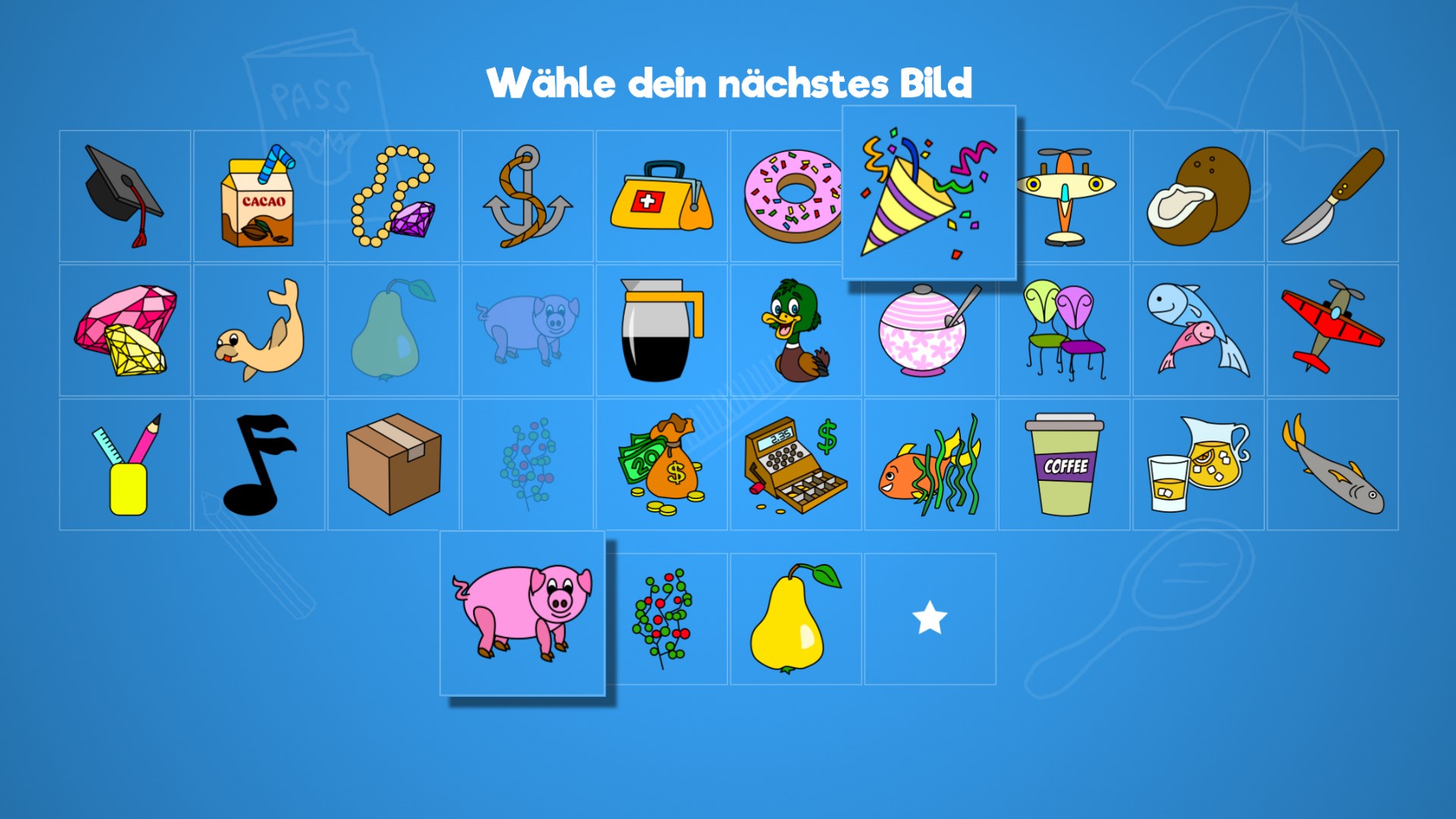Select the graduation cap picture
1456x819 pixels.
pos(124,196)
